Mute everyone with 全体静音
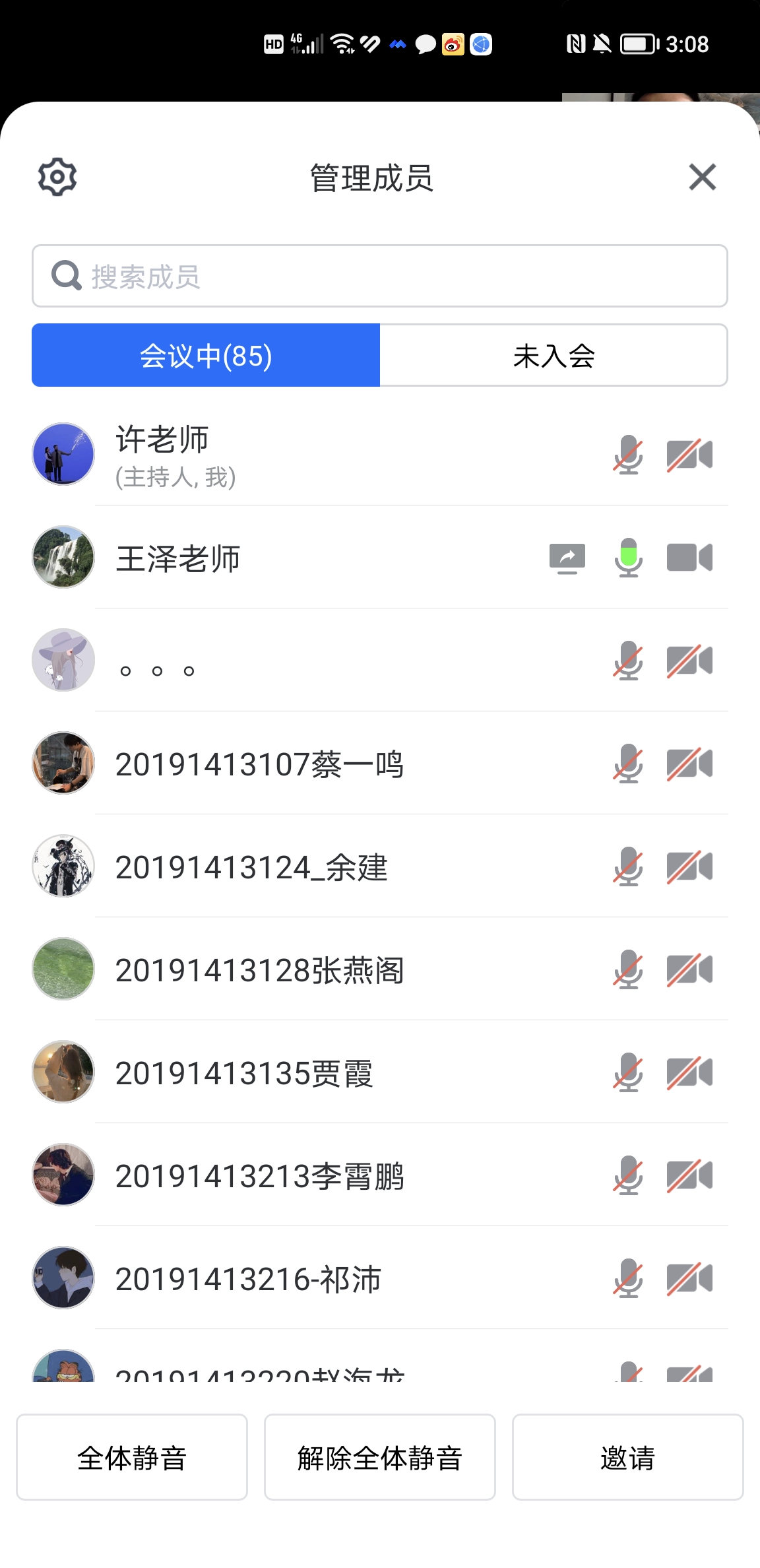The image size is (760, 1568). click(x=132, y=1457)
